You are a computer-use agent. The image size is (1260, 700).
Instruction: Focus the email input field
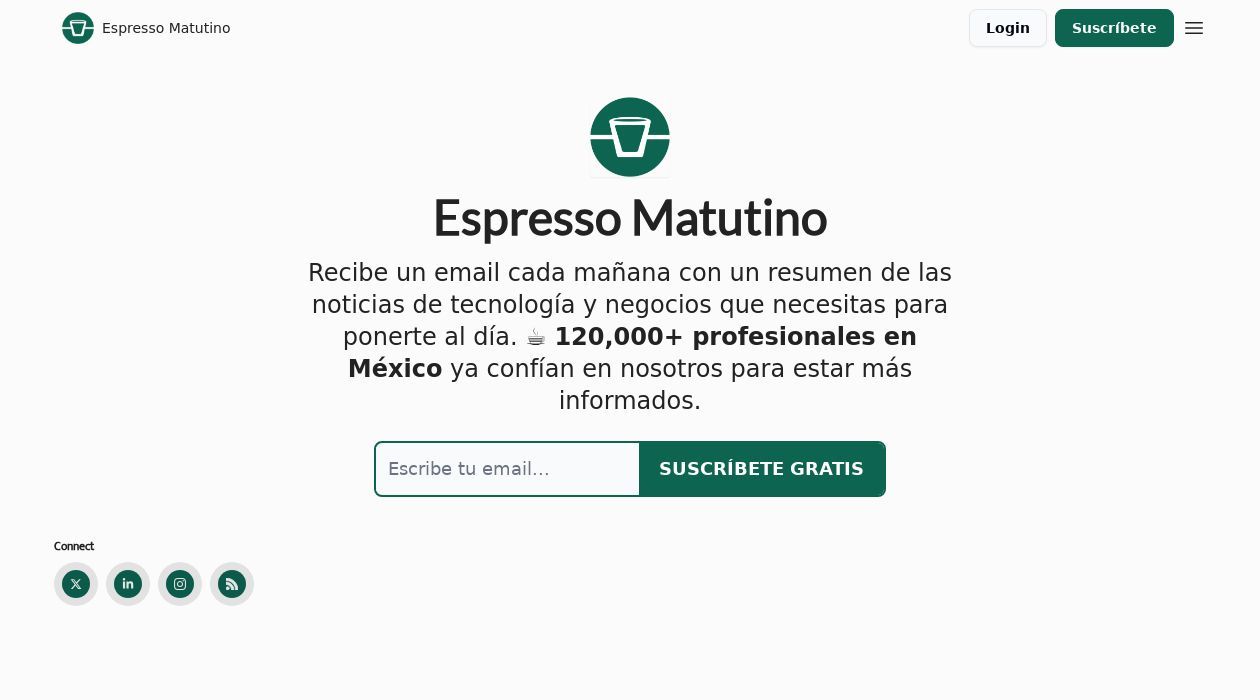click(507, 469)
